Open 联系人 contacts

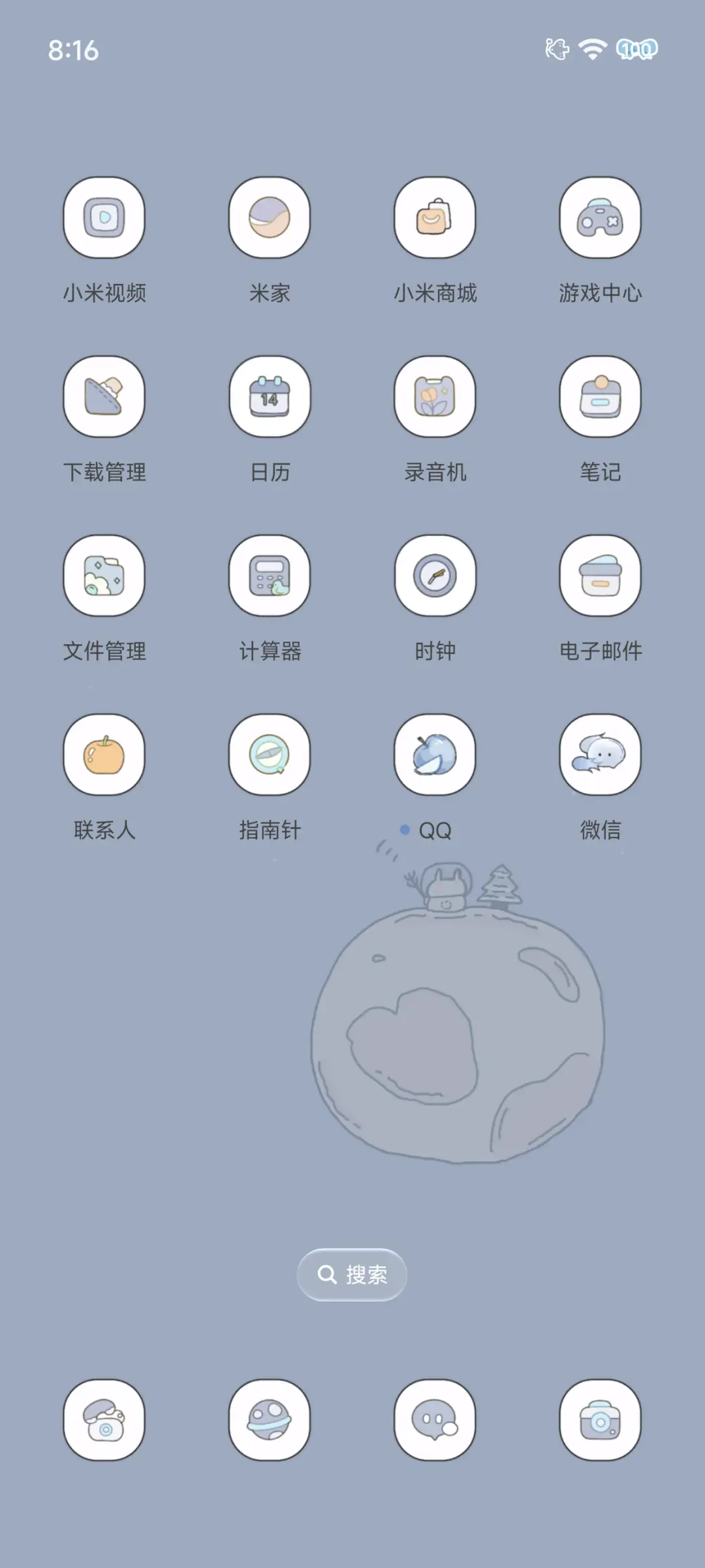tap(104, 754)
